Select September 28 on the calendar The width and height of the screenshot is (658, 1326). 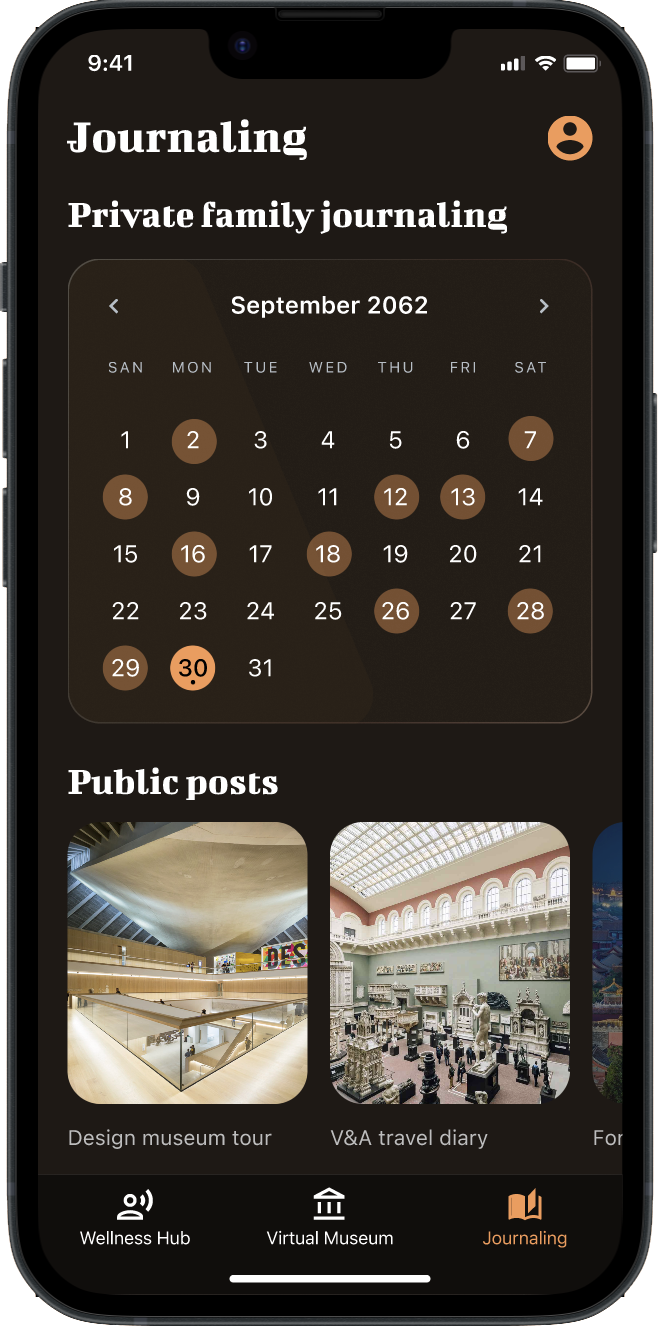530,611
